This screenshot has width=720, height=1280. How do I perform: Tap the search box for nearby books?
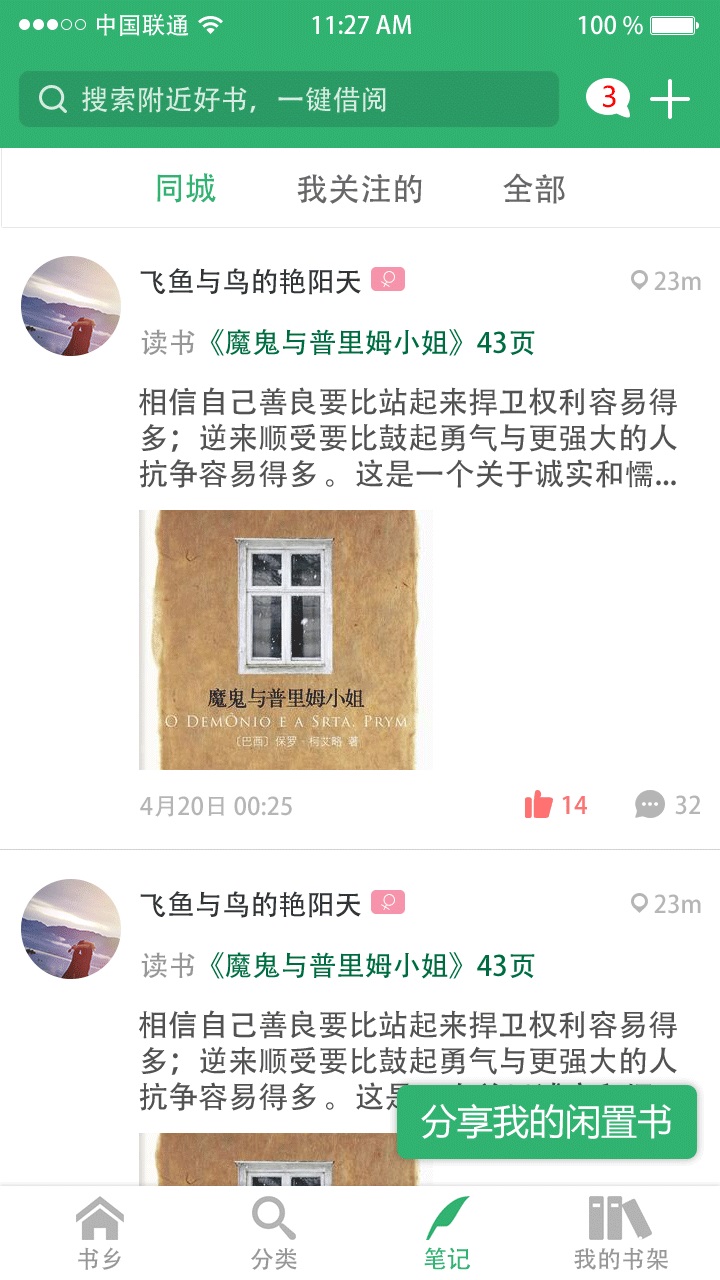288,99
